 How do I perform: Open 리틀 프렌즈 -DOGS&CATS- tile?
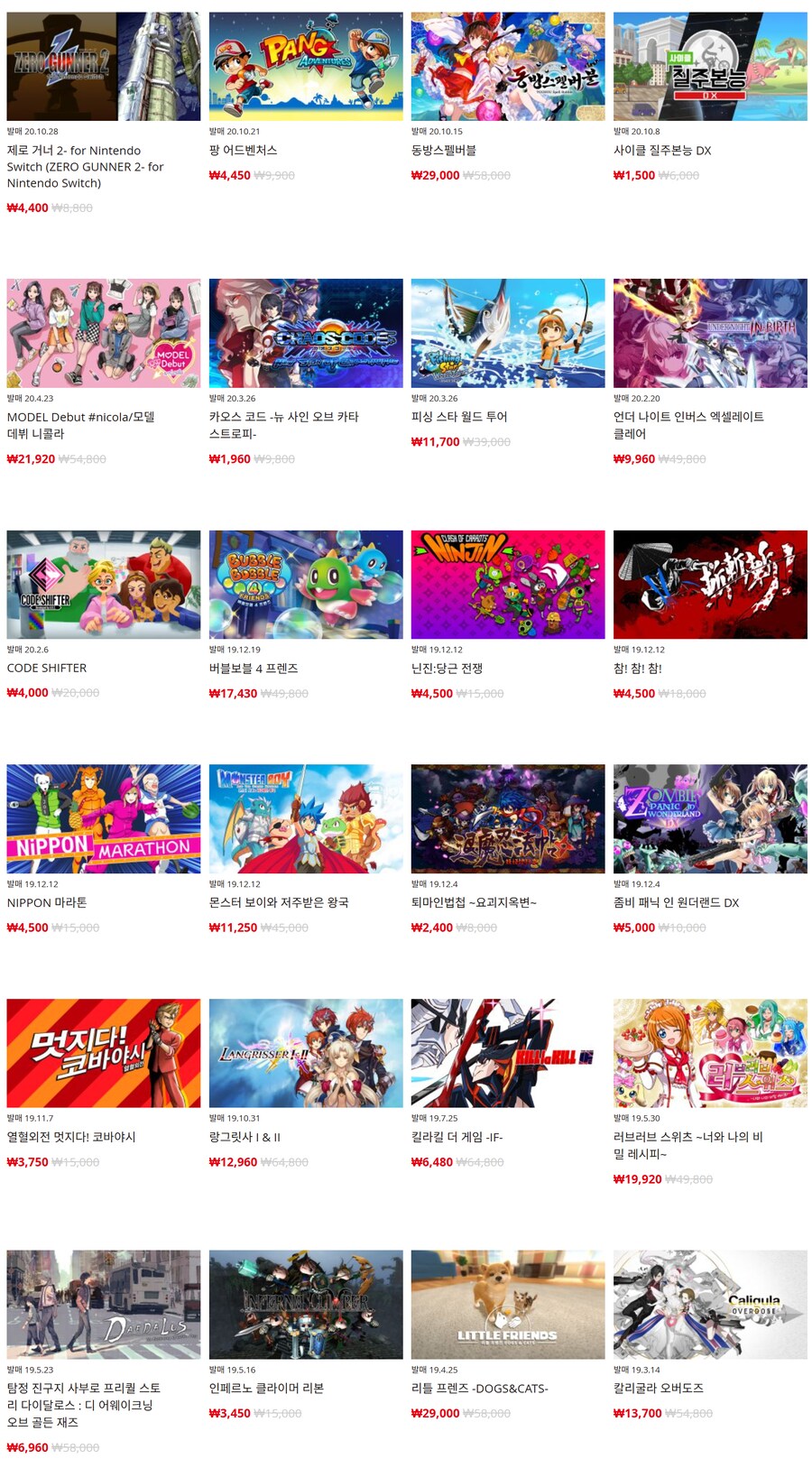tap(508, 1305)
